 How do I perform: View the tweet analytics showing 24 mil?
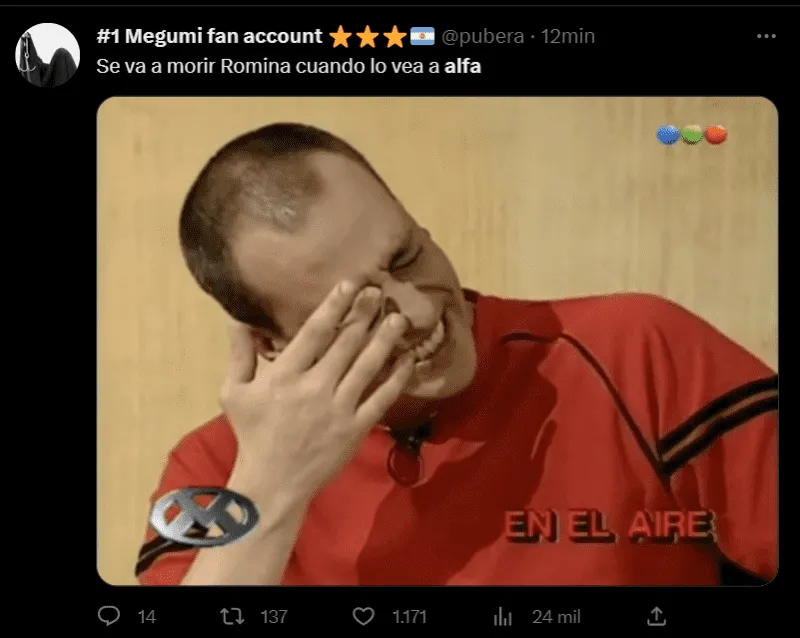point(505,615)
